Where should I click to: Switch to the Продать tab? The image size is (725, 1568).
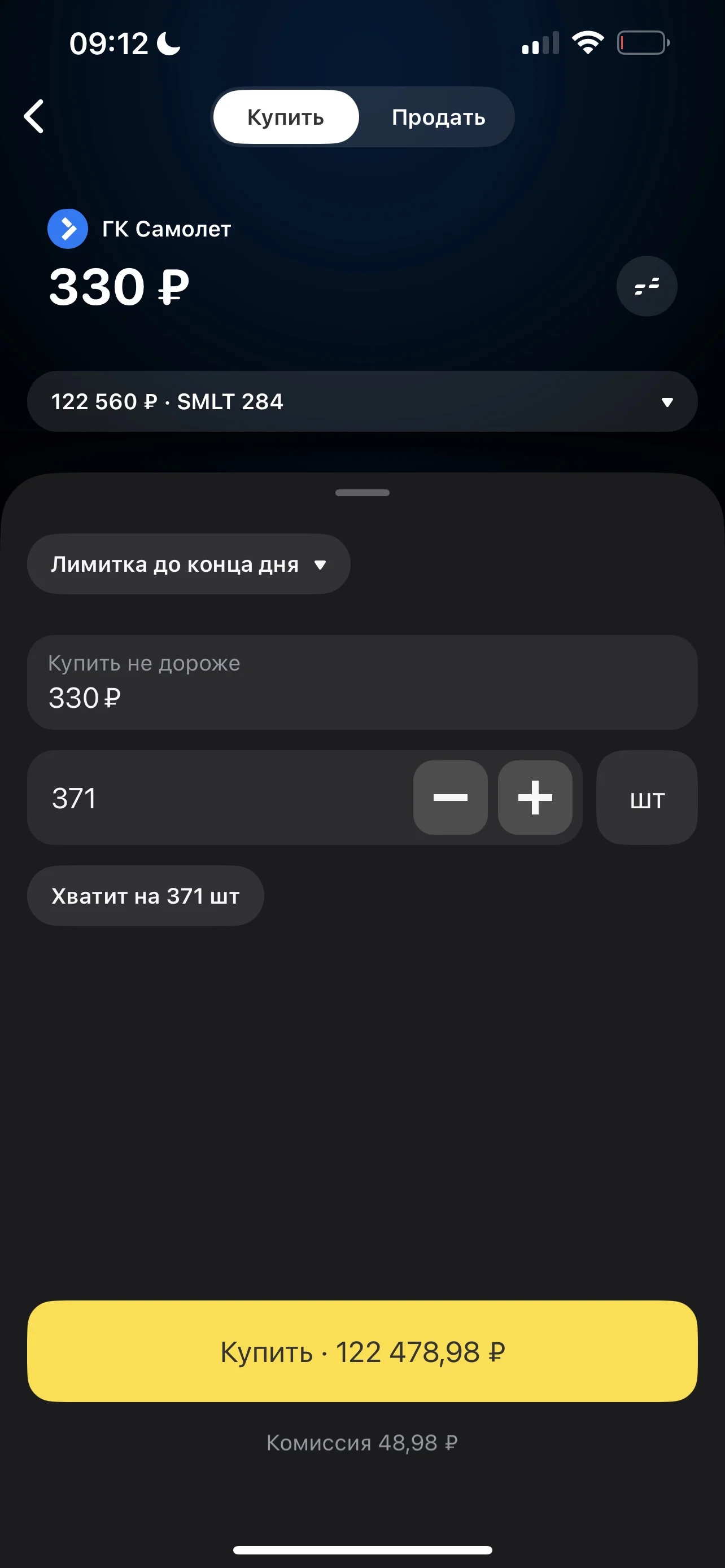point(438,117)
